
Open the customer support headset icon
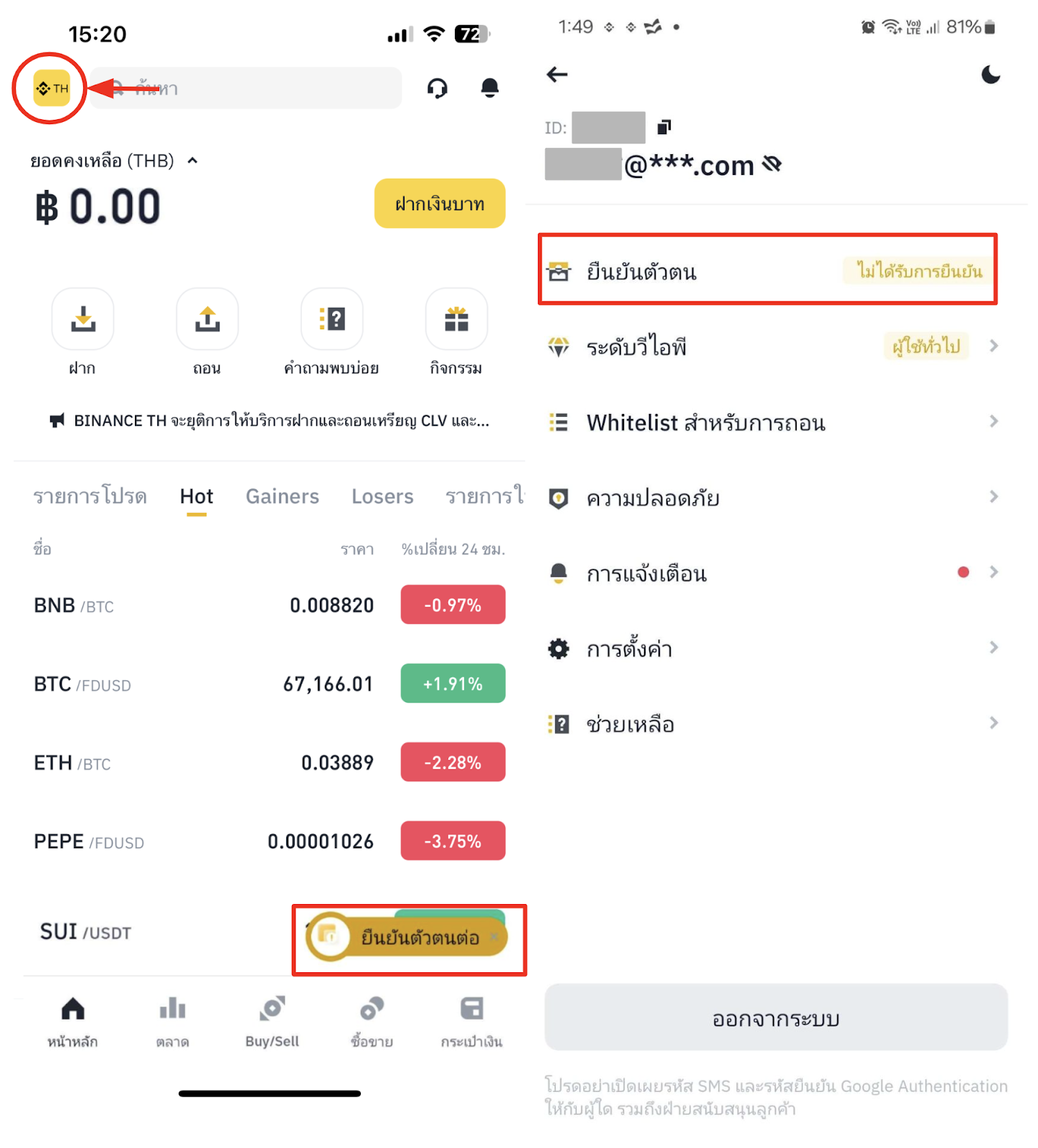click(x=437, y=88)
